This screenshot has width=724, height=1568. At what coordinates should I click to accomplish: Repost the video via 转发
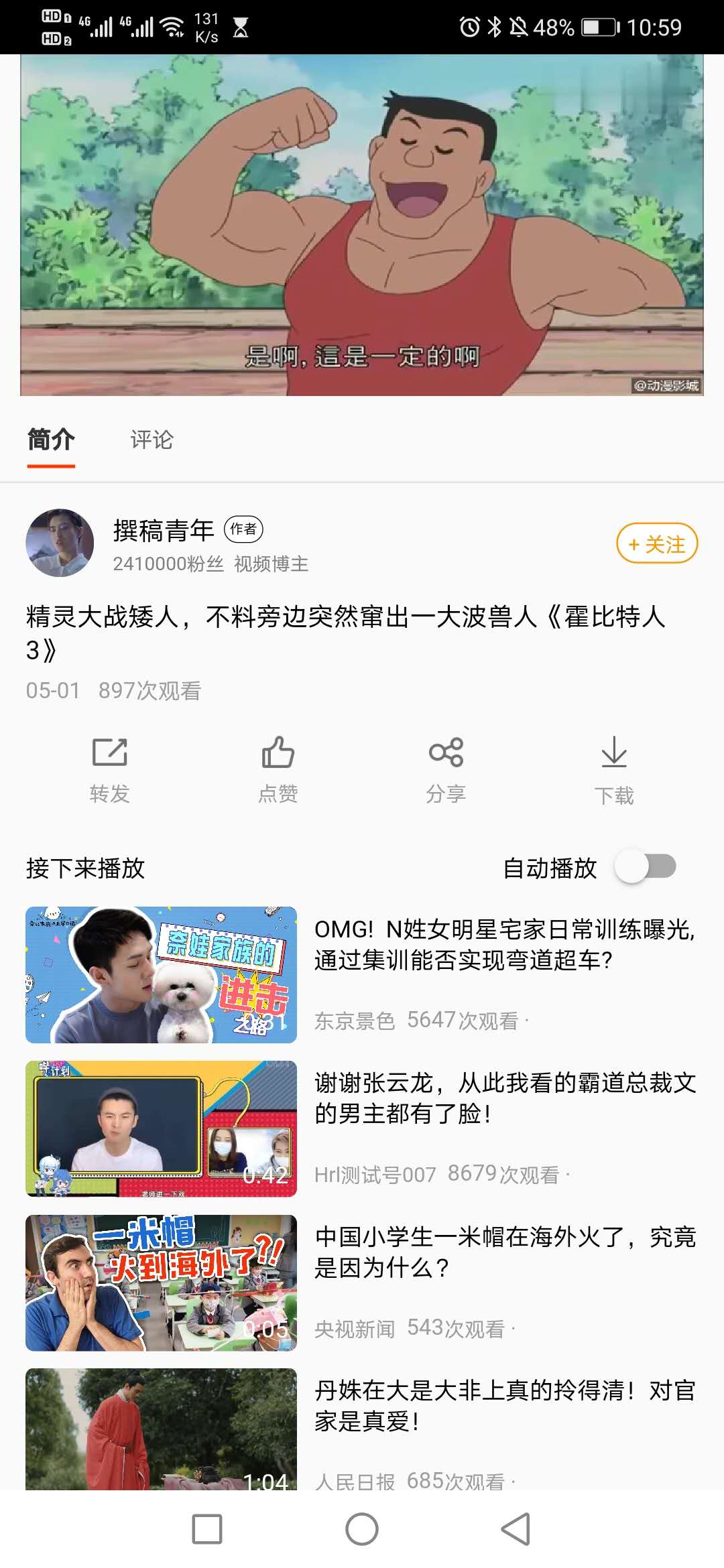click(110, 769)
